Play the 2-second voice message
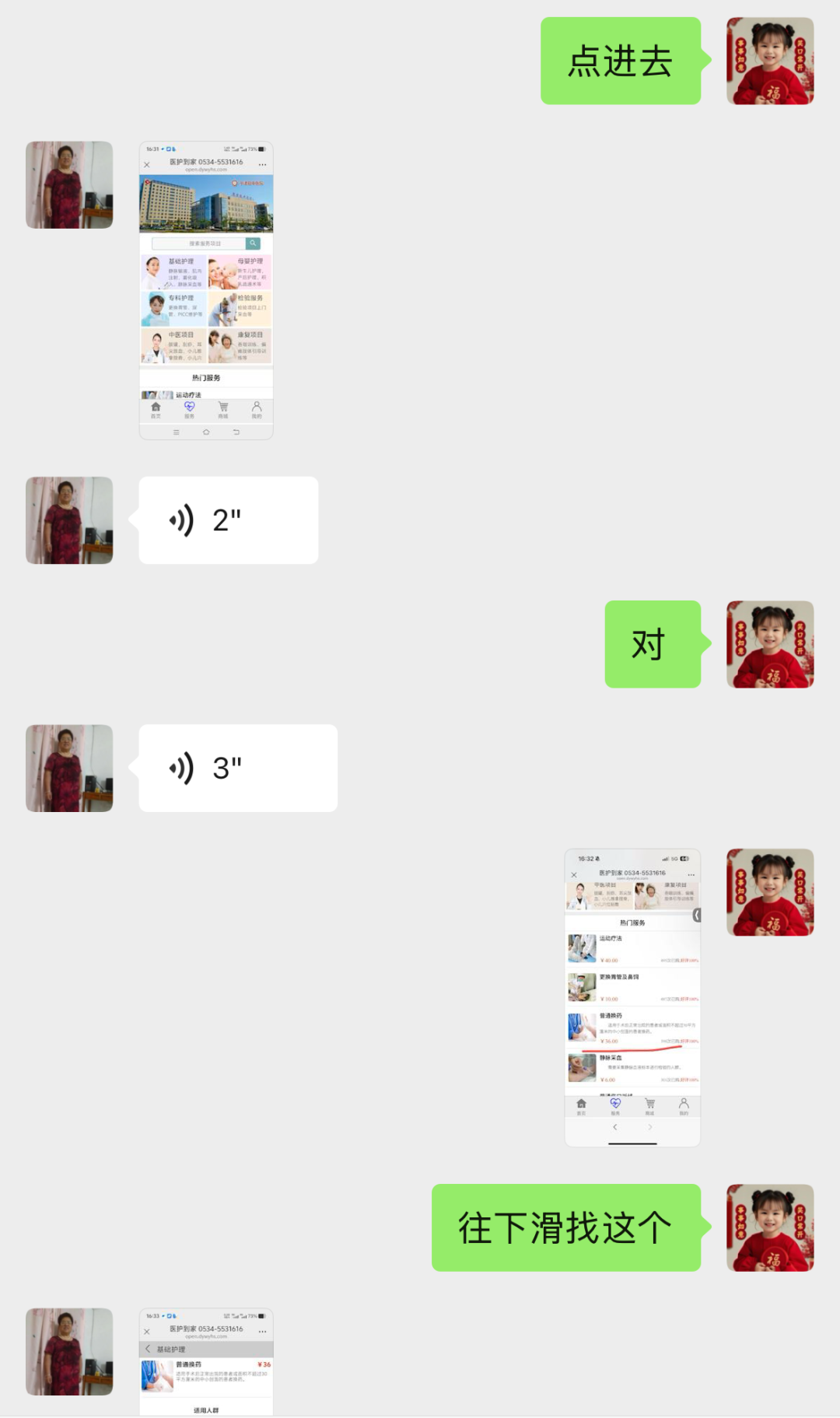This screenshot has width=840, height=1418. (x=228, y=520)
